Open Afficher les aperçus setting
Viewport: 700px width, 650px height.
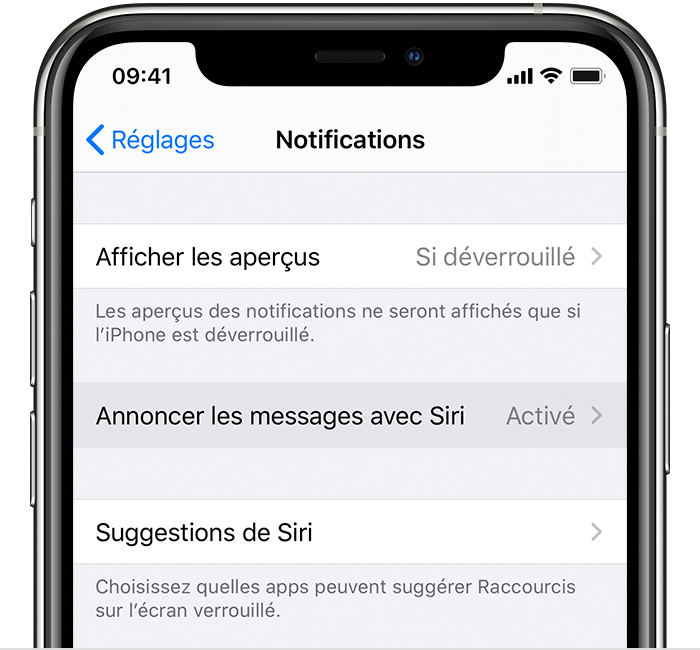(x=349, y=257)
